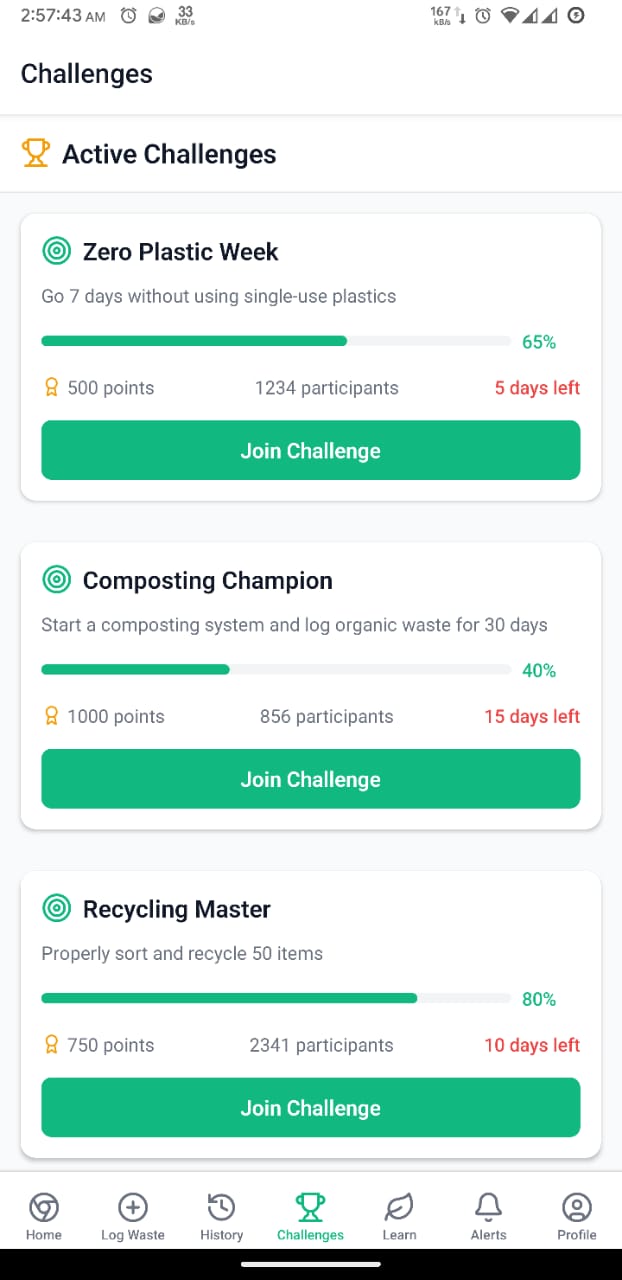This screenshot has width=622, height=1280.
Task: Select the Challenges tab
Action: tap(310, 1216)
